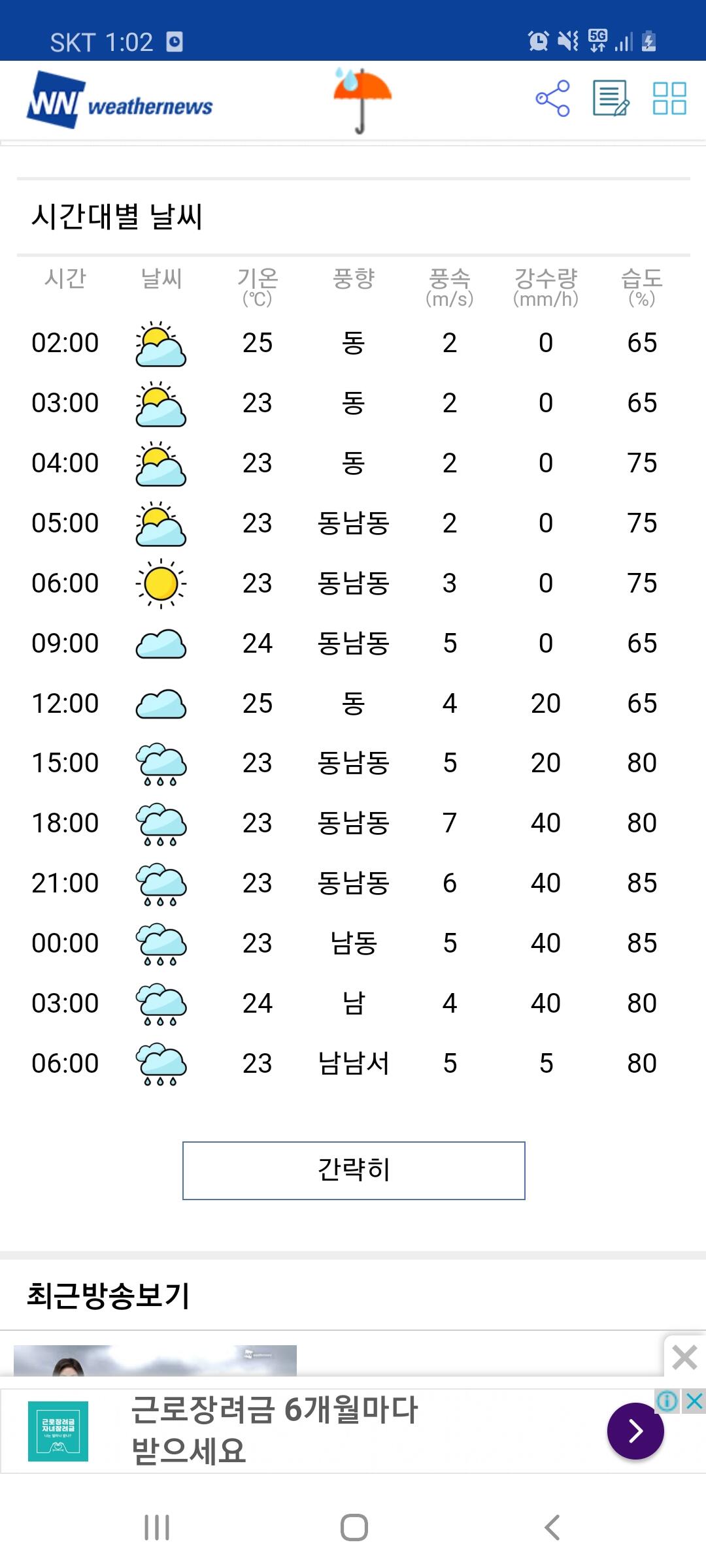Image resolution: width=706 pixels, height=1568 pixels.
Task: Tap the weathernews logo to go home
Action: point(120,100)
